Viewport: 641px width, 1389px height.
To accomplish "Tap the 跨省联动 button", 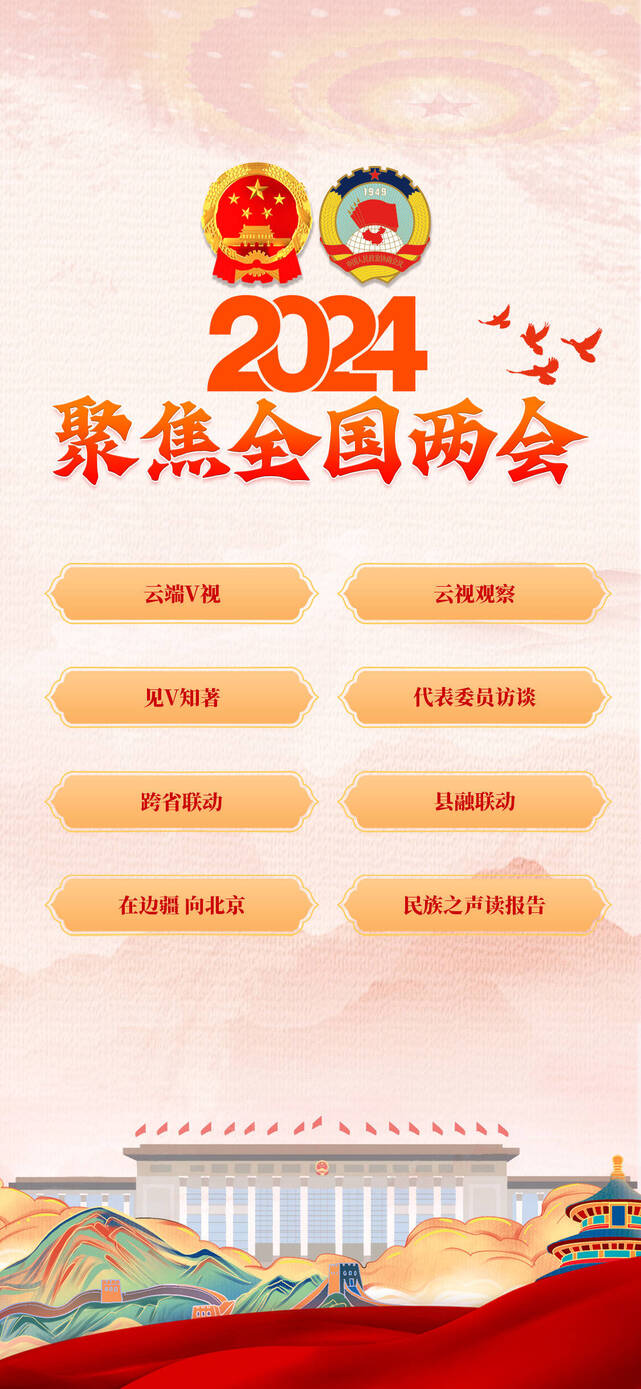I will [181, 801].
